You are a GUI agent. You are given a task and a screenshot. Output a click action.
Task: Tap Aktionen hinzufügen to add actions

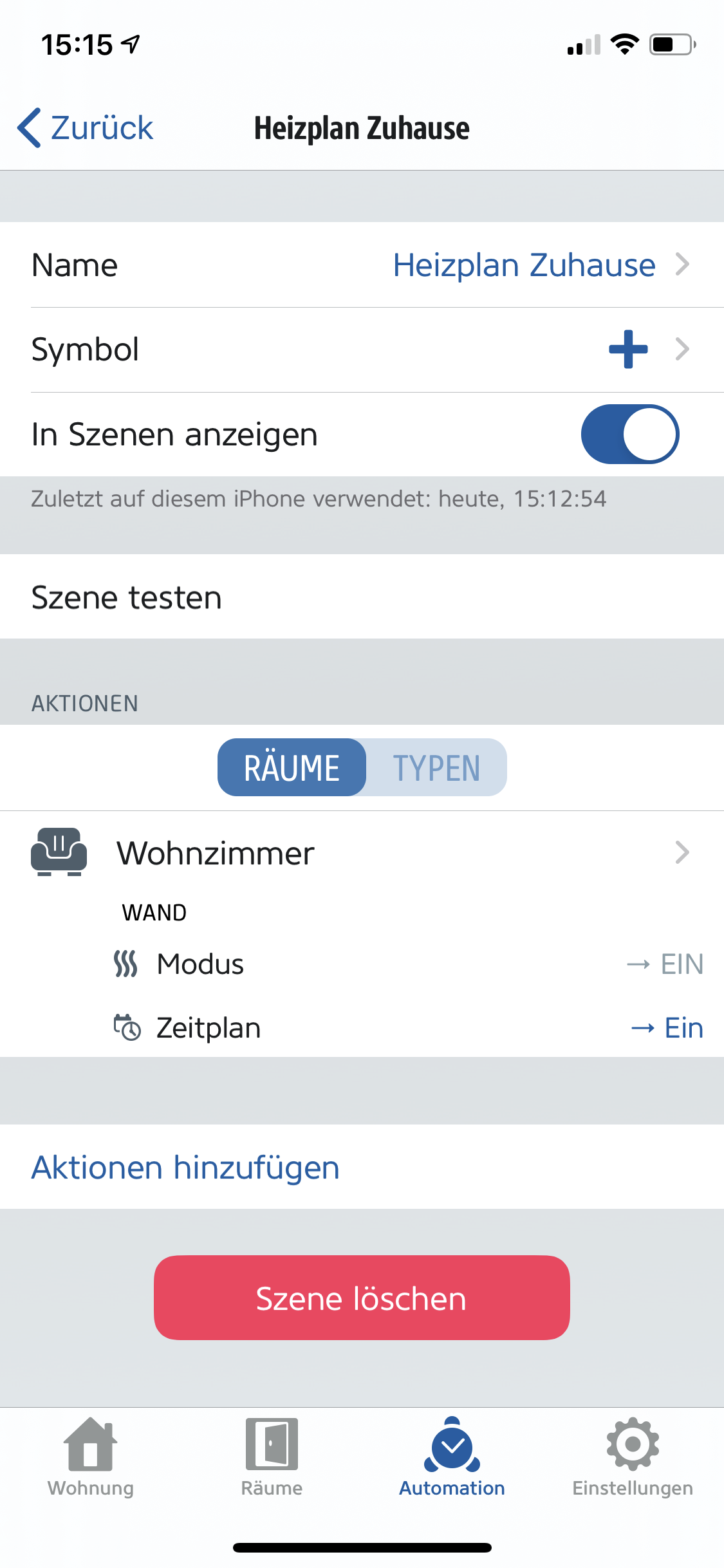[186, 1168]
